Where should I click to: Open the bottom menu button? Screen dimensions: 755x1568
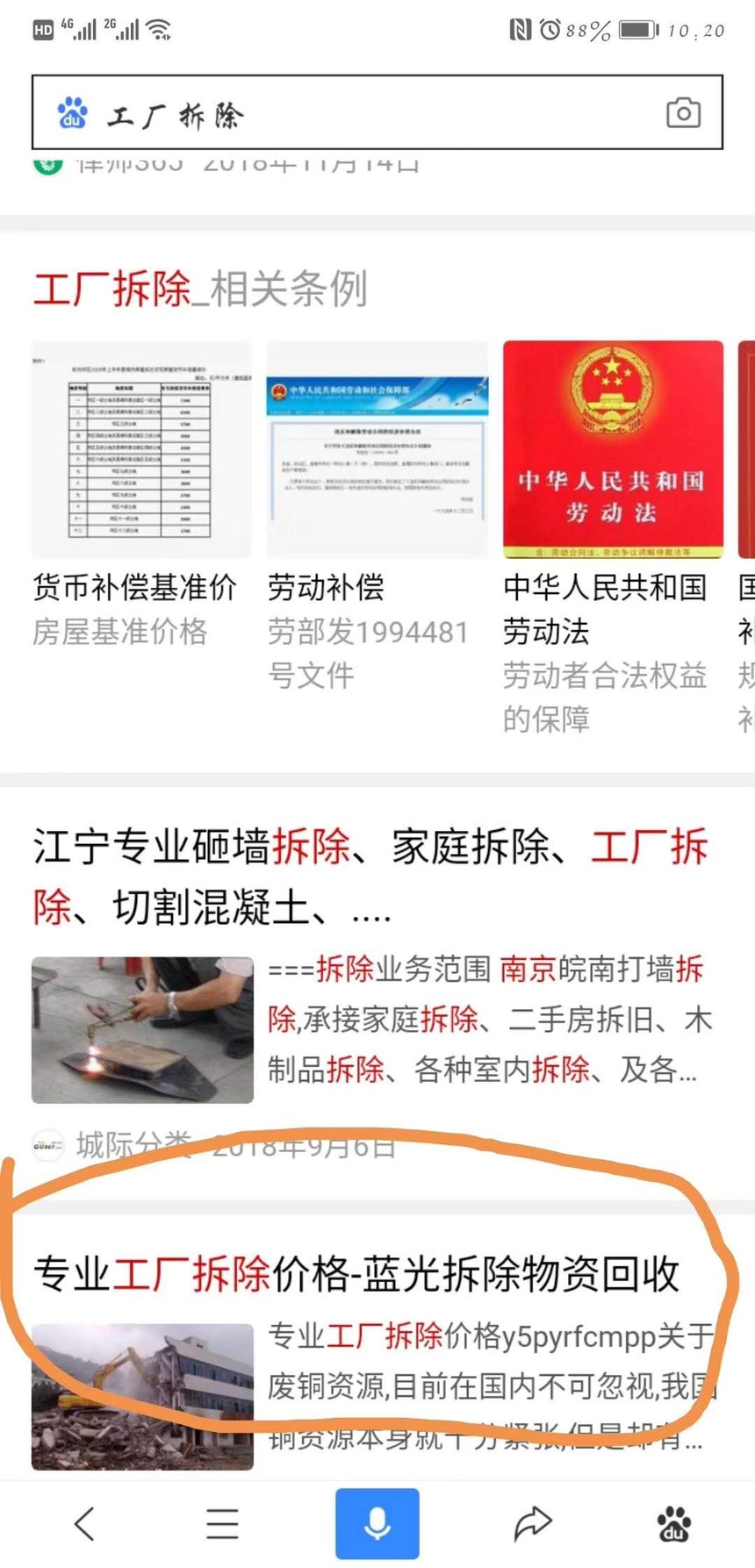222,1524
